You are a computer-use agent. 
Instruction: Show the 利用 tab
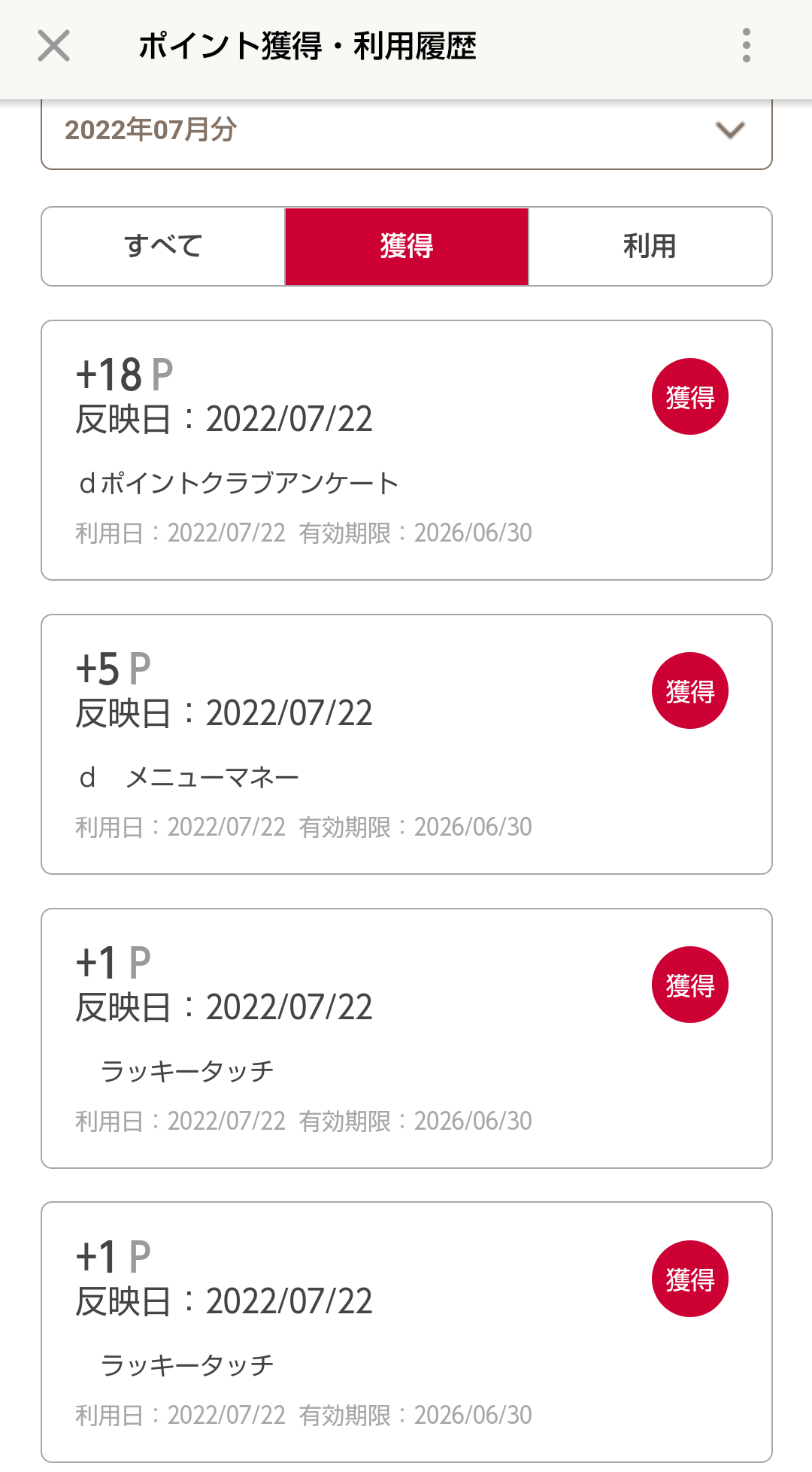650,247
